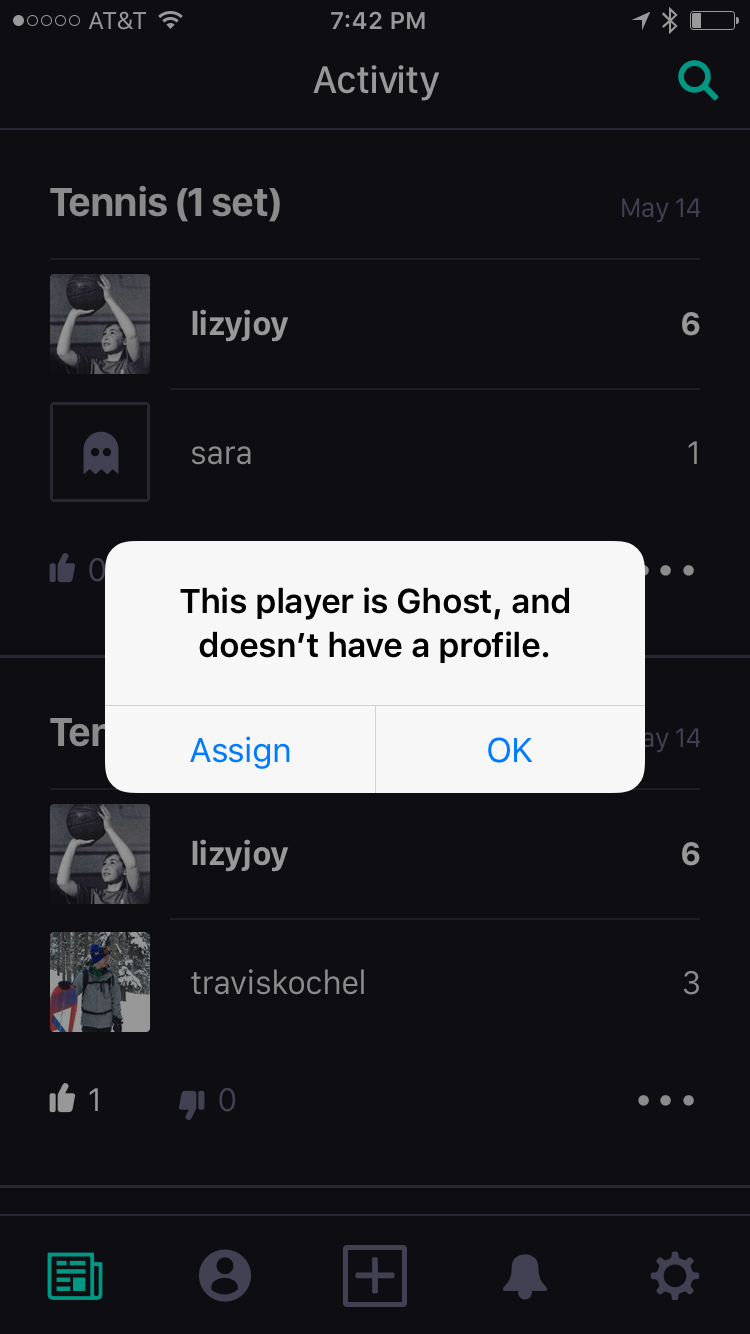
Task: Open the notifications bell tab
Action: pos(525,1276)
